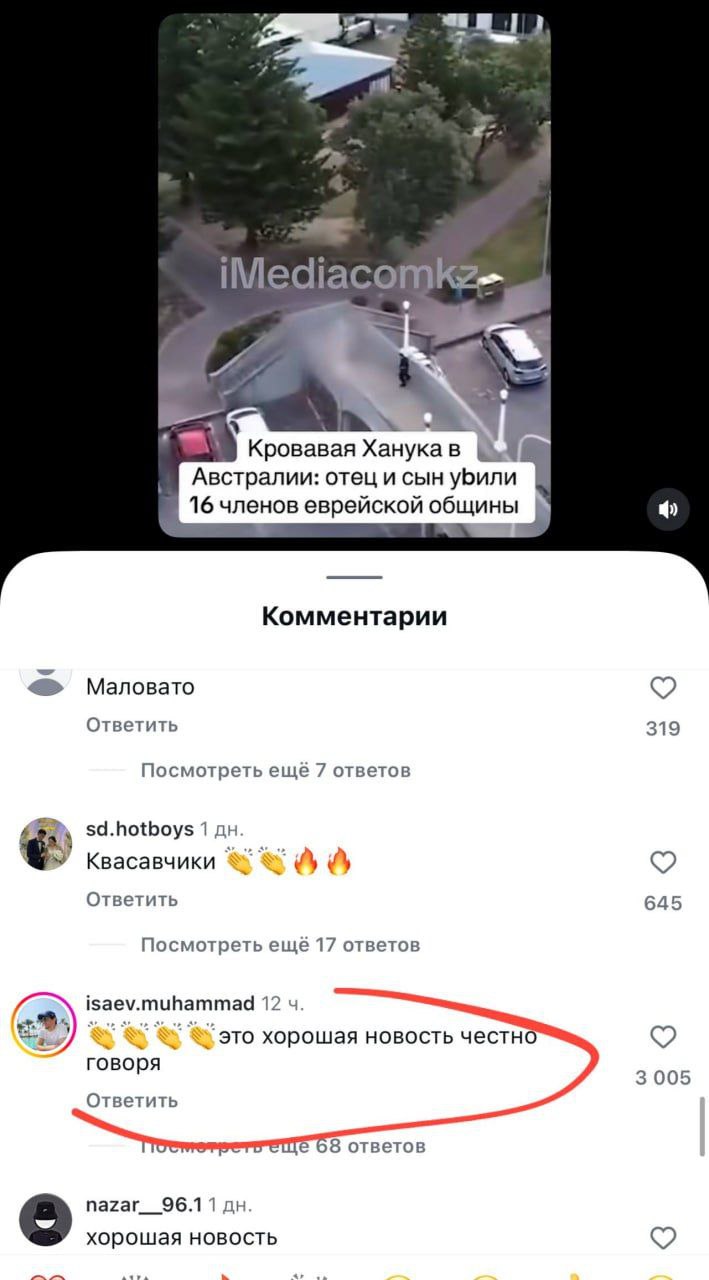Open the isaev.muhammad username link
The height and width of the screenshot is (1280, 709).
(170, 1003)
